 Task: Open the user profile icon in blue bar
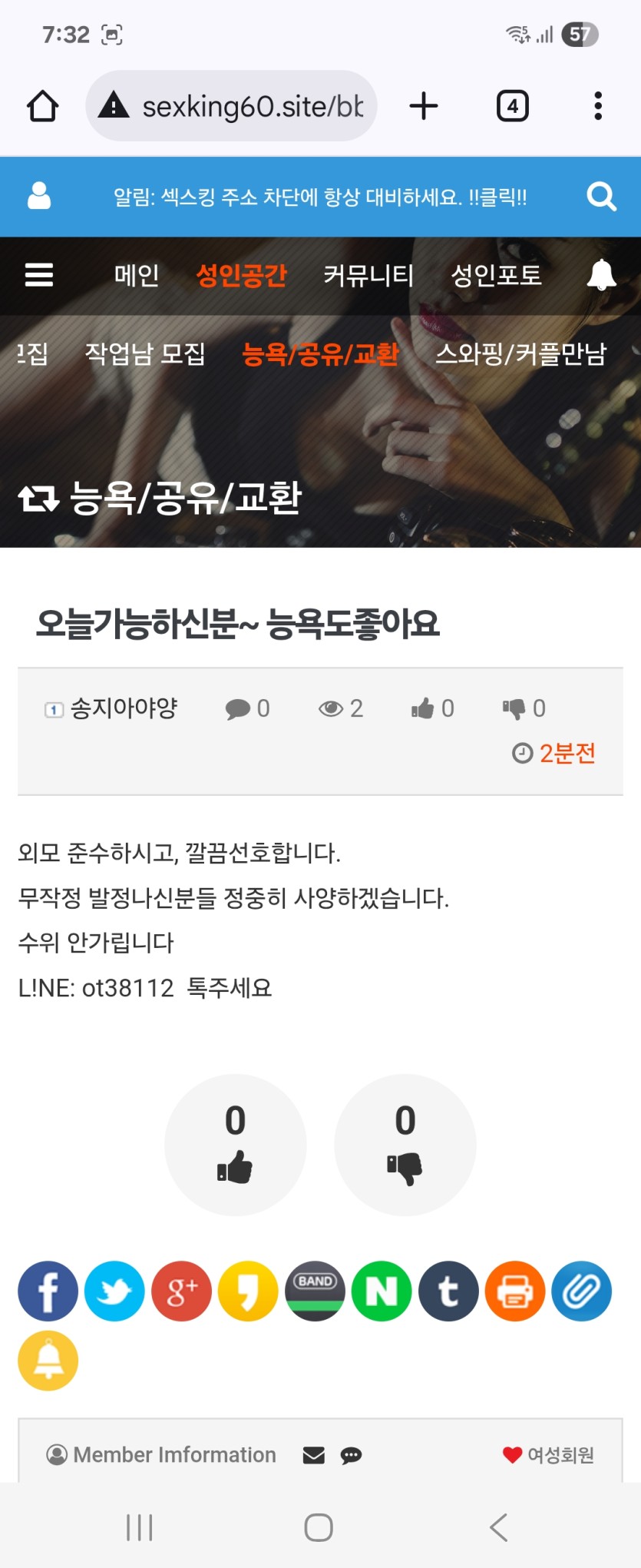tap(39, 197)
